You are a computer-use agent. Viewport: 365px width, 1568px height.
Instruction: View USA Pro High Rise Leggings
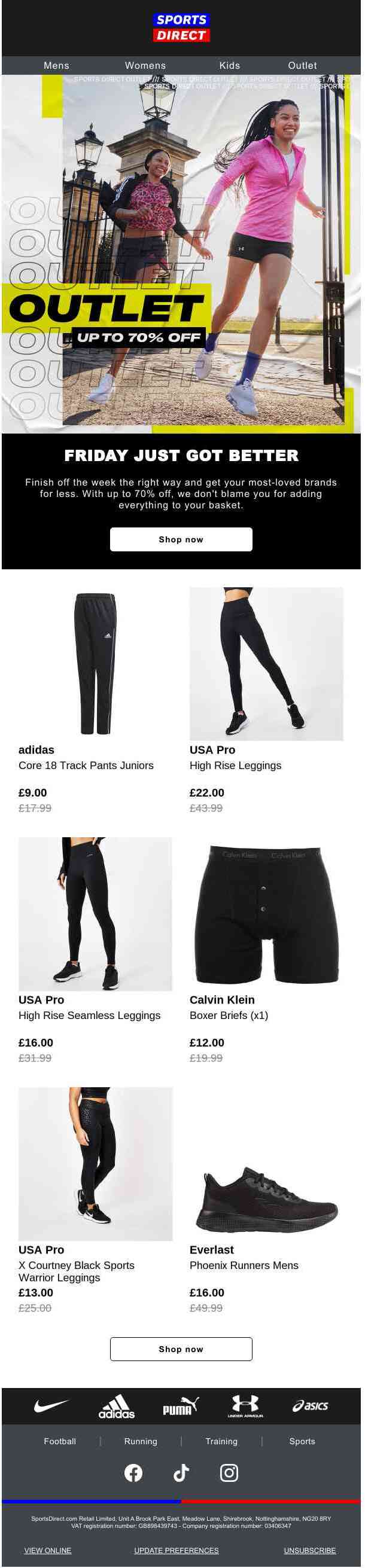tap(266, 663)
